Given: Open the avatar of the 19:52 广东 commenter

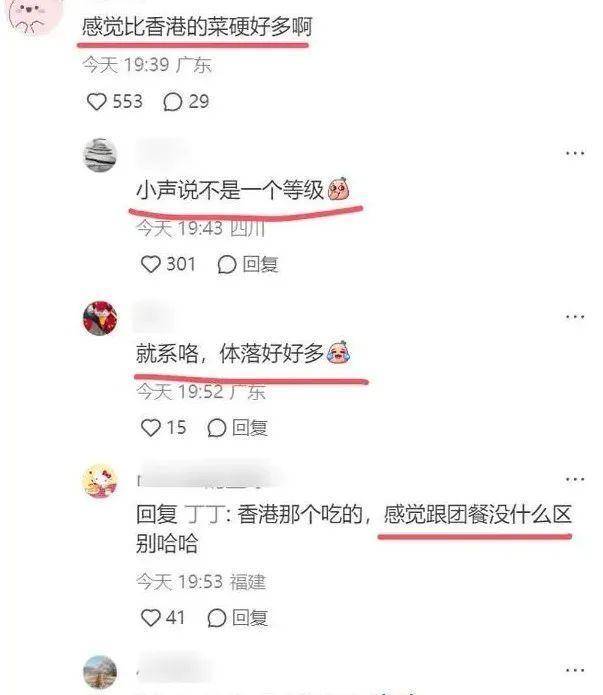Looking at the screenshot, I should pyautogui.click(x=99, y=318).
